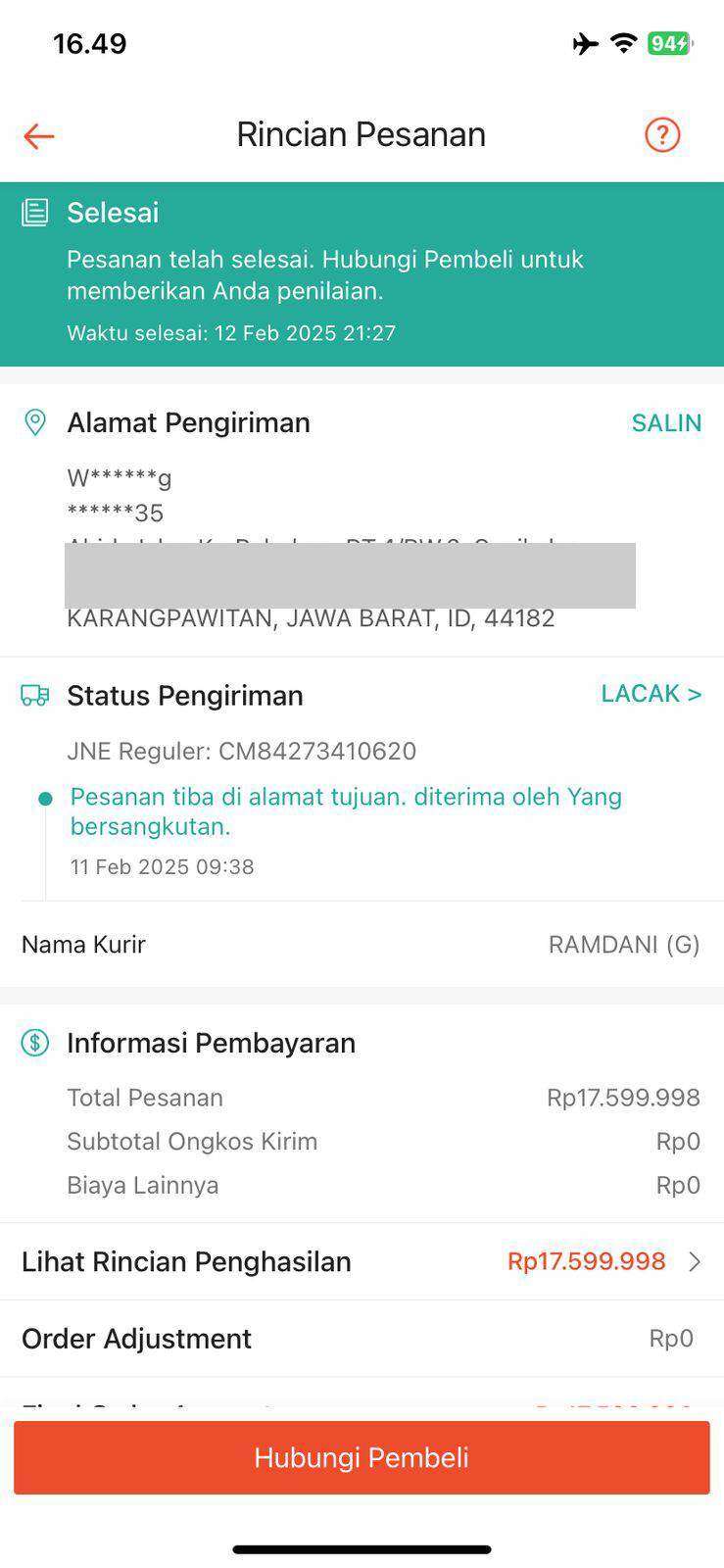Go back using the arrow icon
The height and width of the screenshot is (1568, 724).
[39, 135]
